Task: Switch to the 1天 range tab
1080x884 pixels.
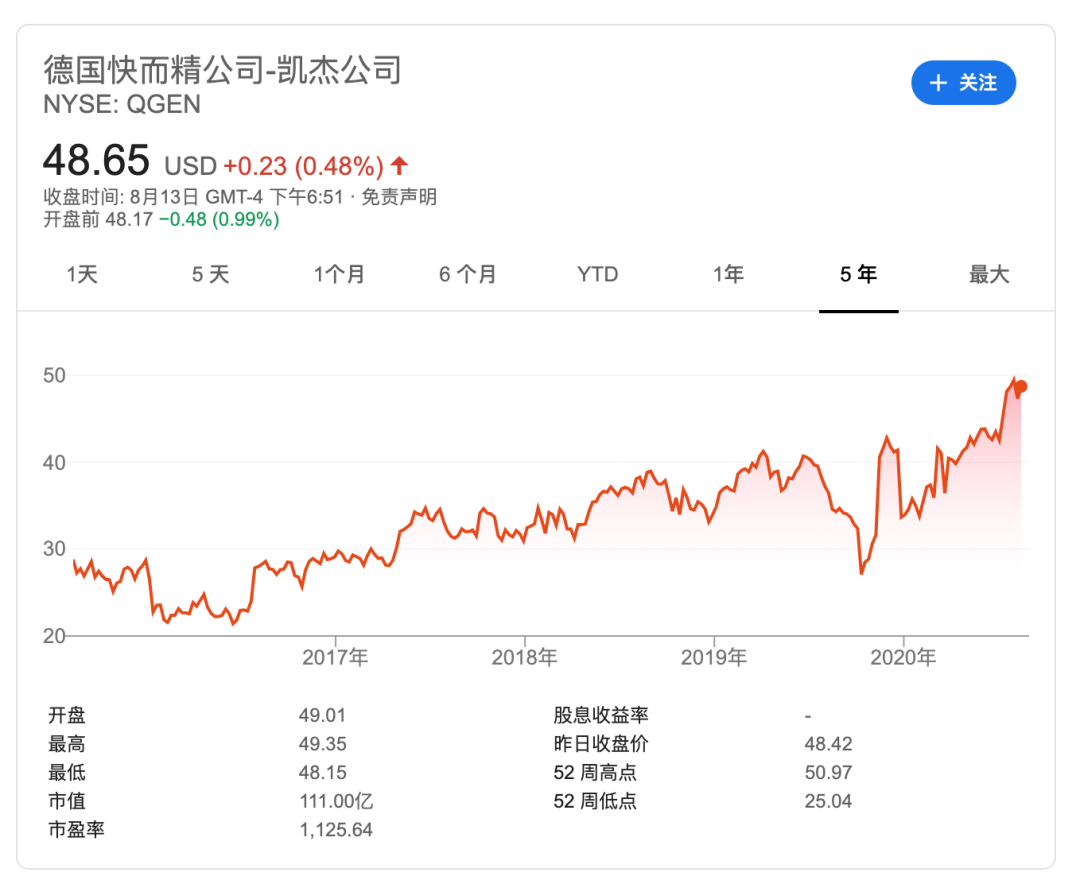Action: [x=82, y=275]
